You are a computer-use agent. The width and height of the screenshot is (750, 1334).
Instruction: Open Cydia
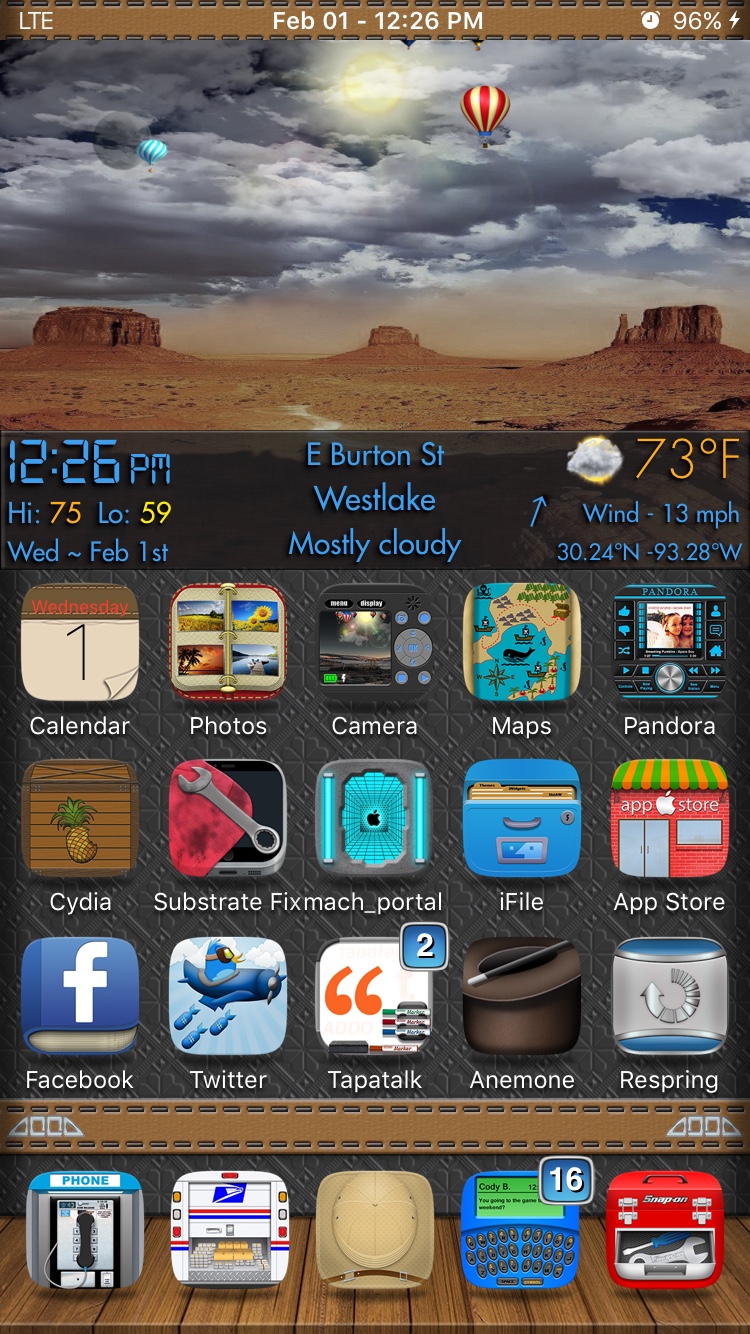click(80, 819)
